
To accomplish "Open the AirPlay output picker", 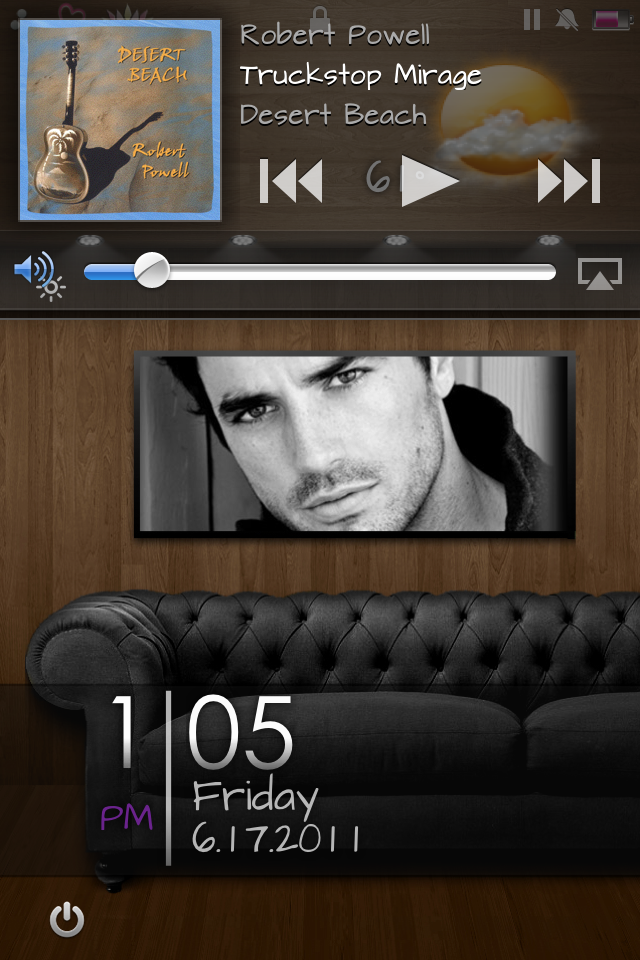I will (x=599, y=273).
